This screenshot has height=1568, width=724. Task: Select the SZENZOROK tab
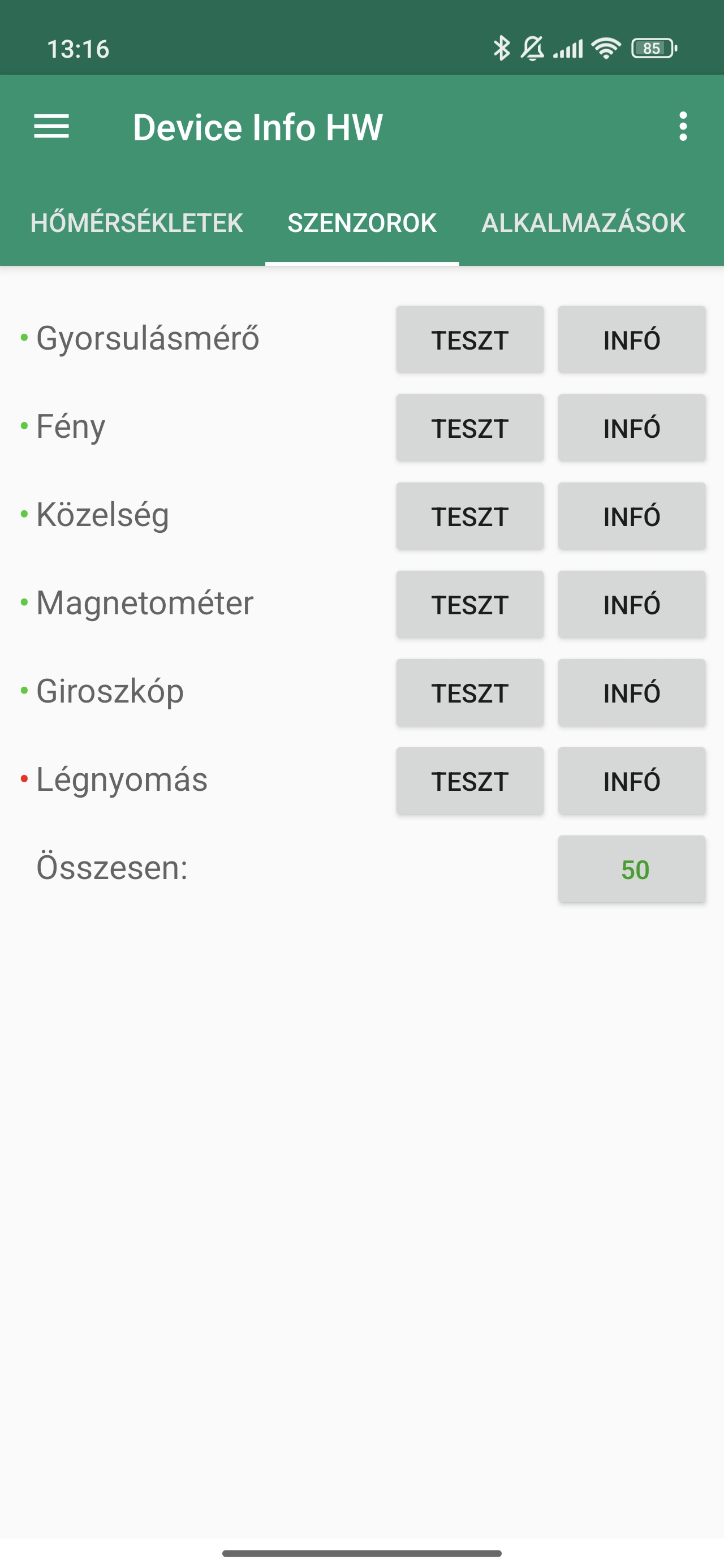(x=361, y=223)
